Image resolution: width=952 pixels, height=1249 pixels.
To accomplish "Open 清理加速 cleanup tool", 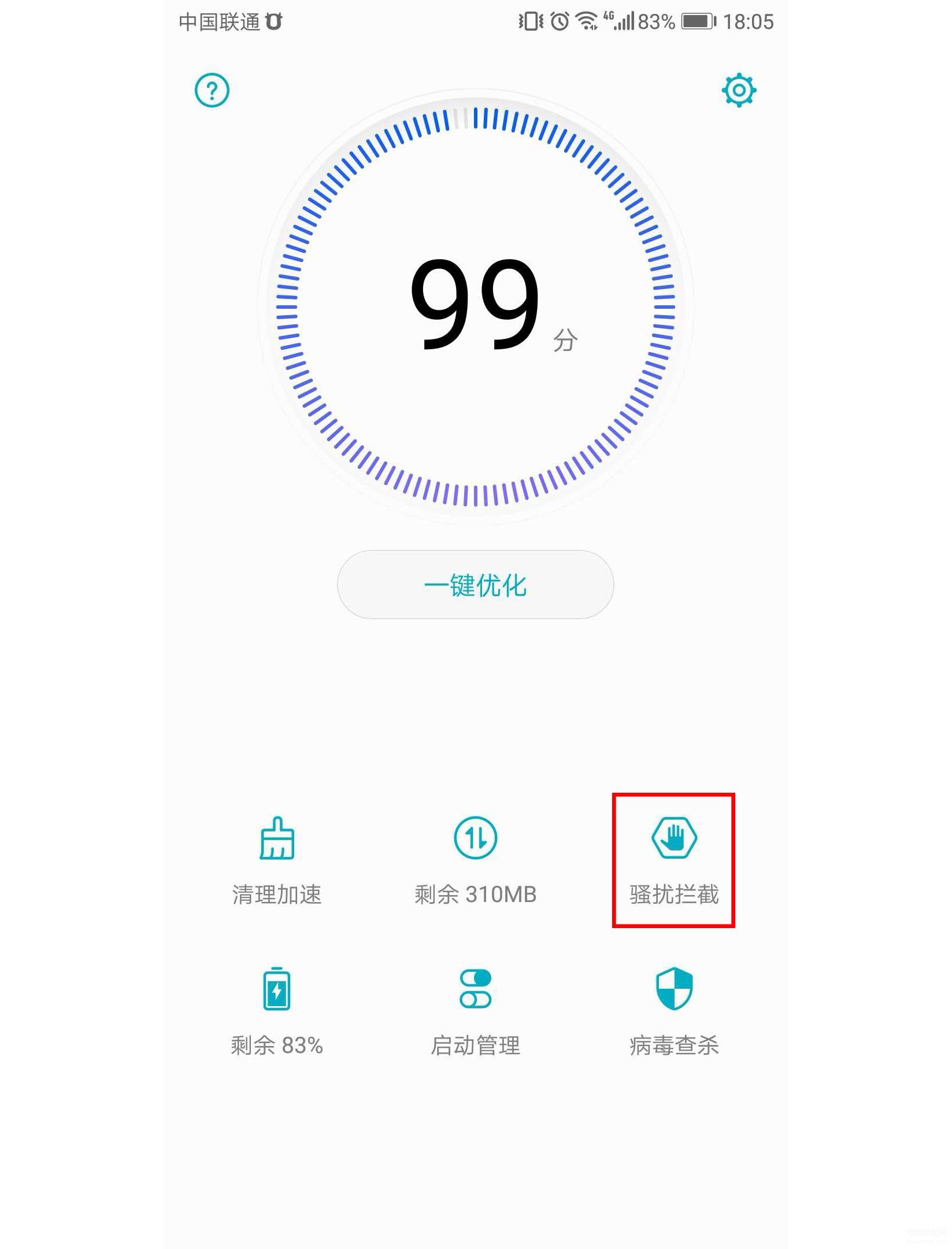I will pyautogui.click(x=277, y=860).
